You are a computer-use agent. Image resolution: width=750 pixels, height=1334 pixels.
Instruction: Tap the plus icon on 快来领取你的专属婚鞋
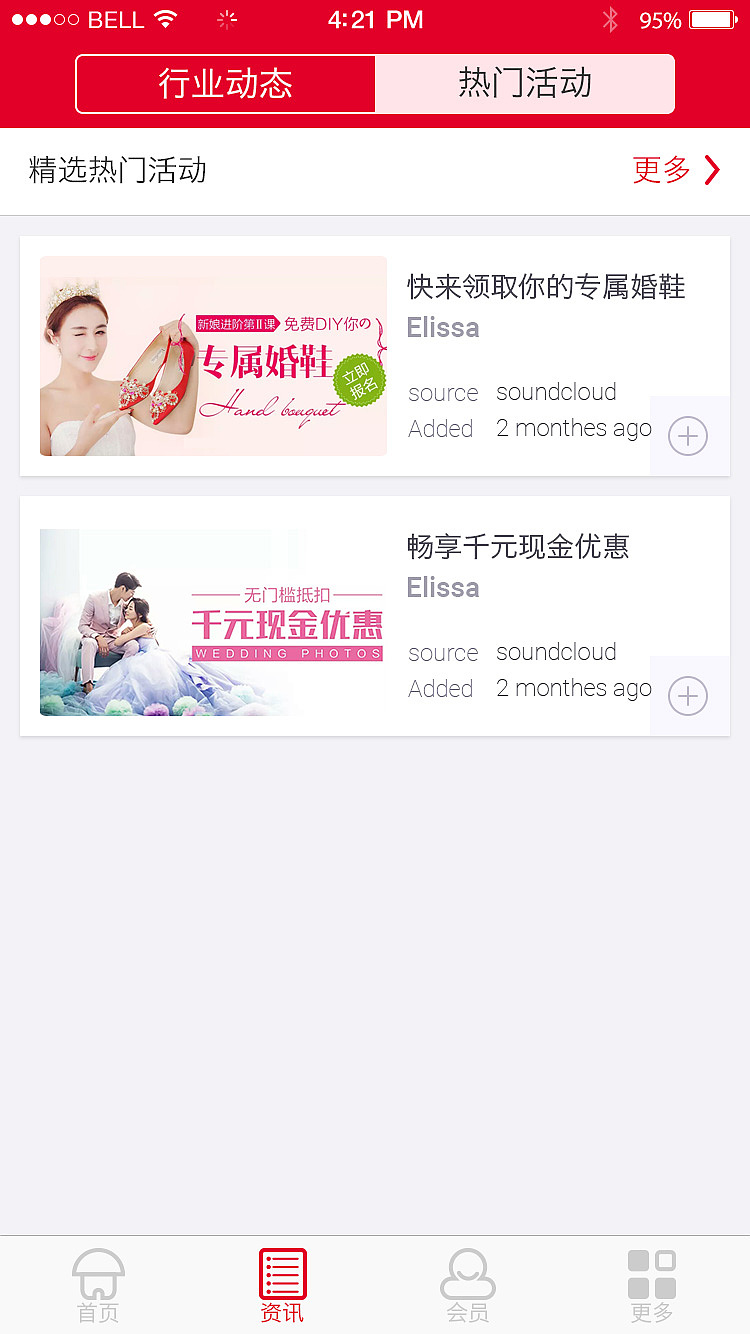point(688,437)
